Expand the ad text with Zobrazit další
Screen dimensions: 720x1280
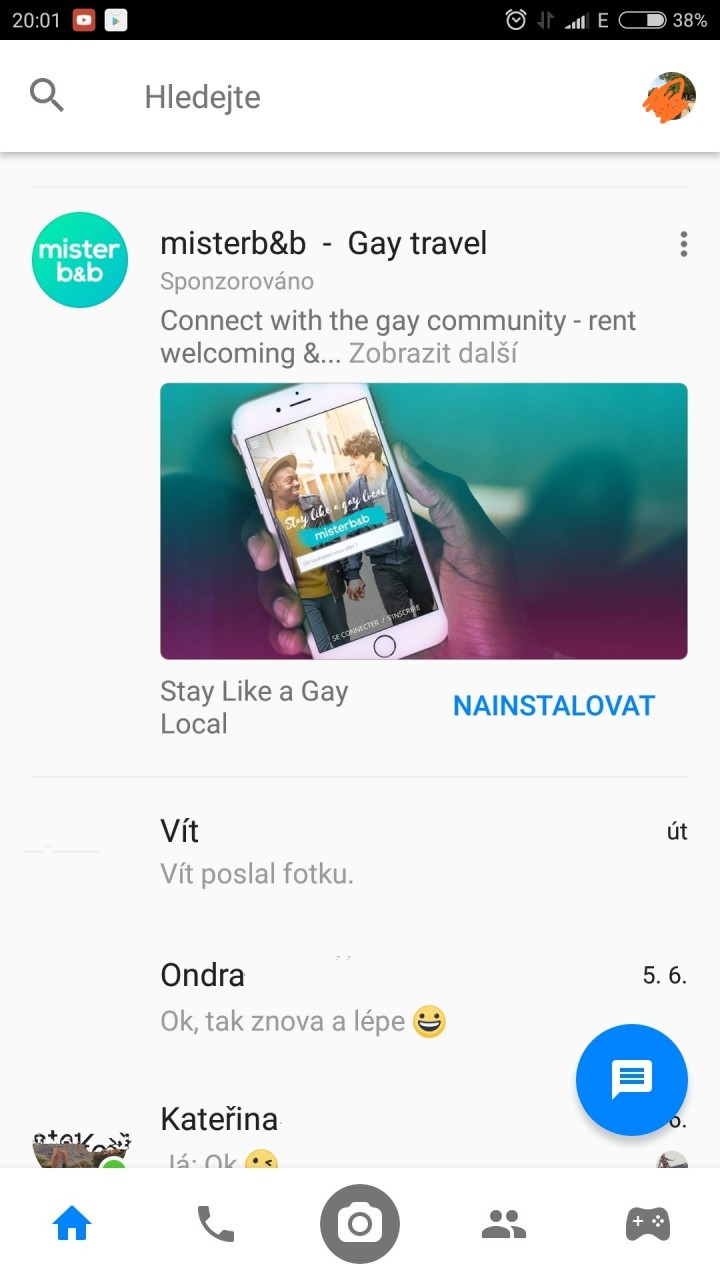point(433,353)
